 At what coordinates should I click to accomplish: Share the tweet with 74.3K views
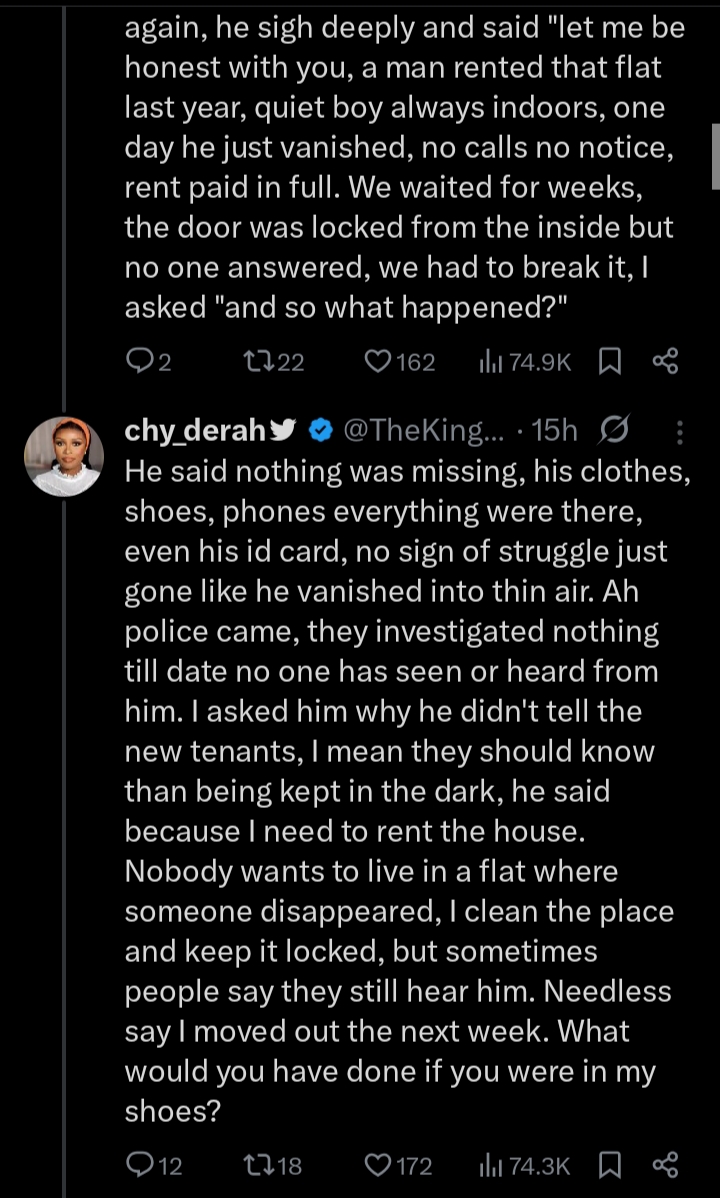coord(666,1165)
